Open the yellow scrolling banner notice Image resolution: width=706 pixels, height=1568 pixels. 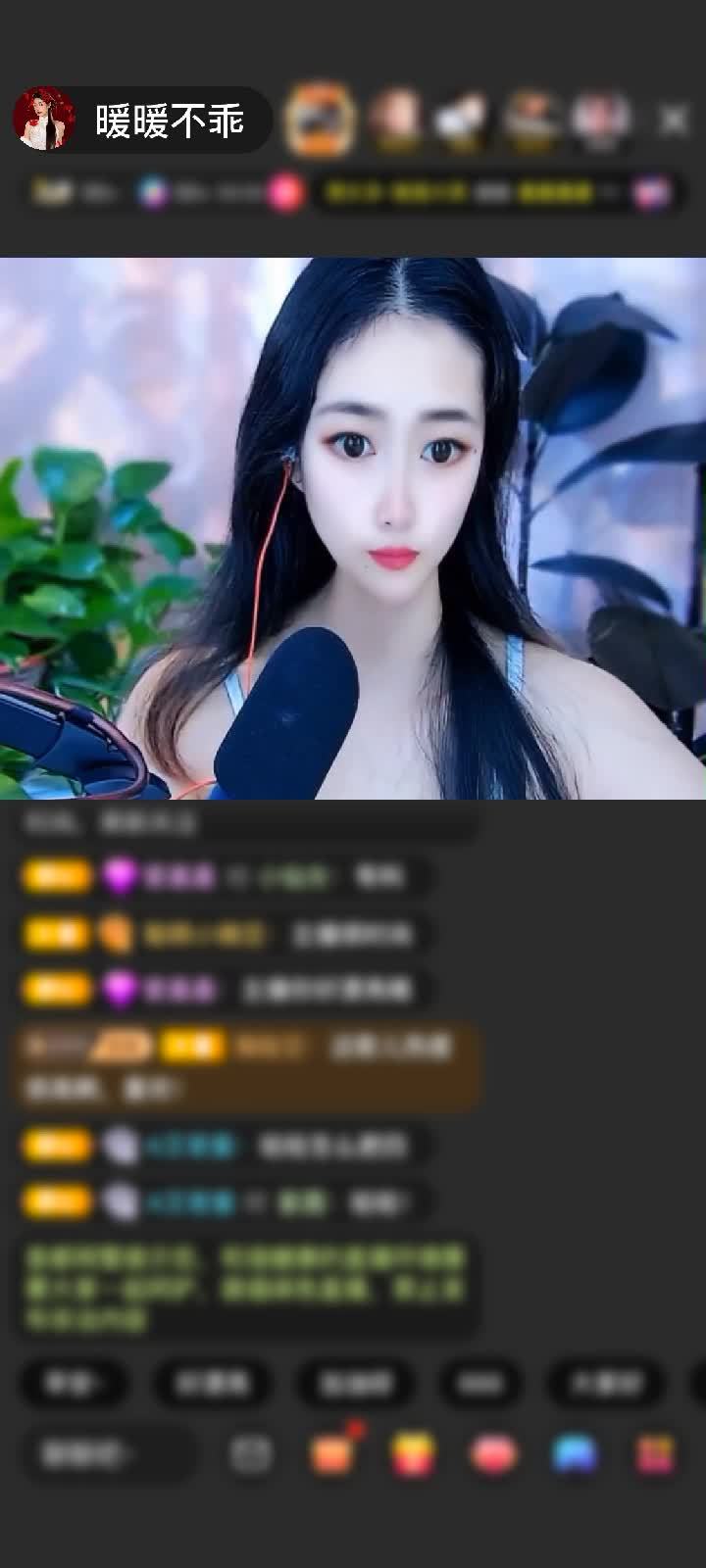pos(471,192)
